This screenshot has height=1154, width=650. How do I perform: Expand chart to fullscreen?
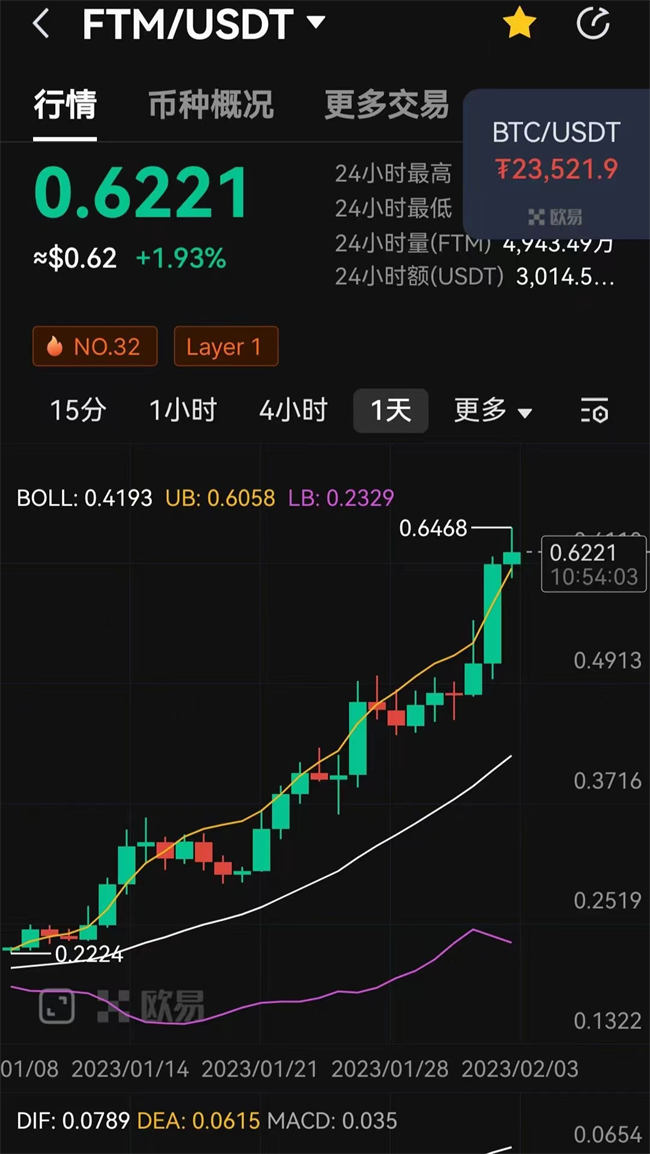[57, 1006]
